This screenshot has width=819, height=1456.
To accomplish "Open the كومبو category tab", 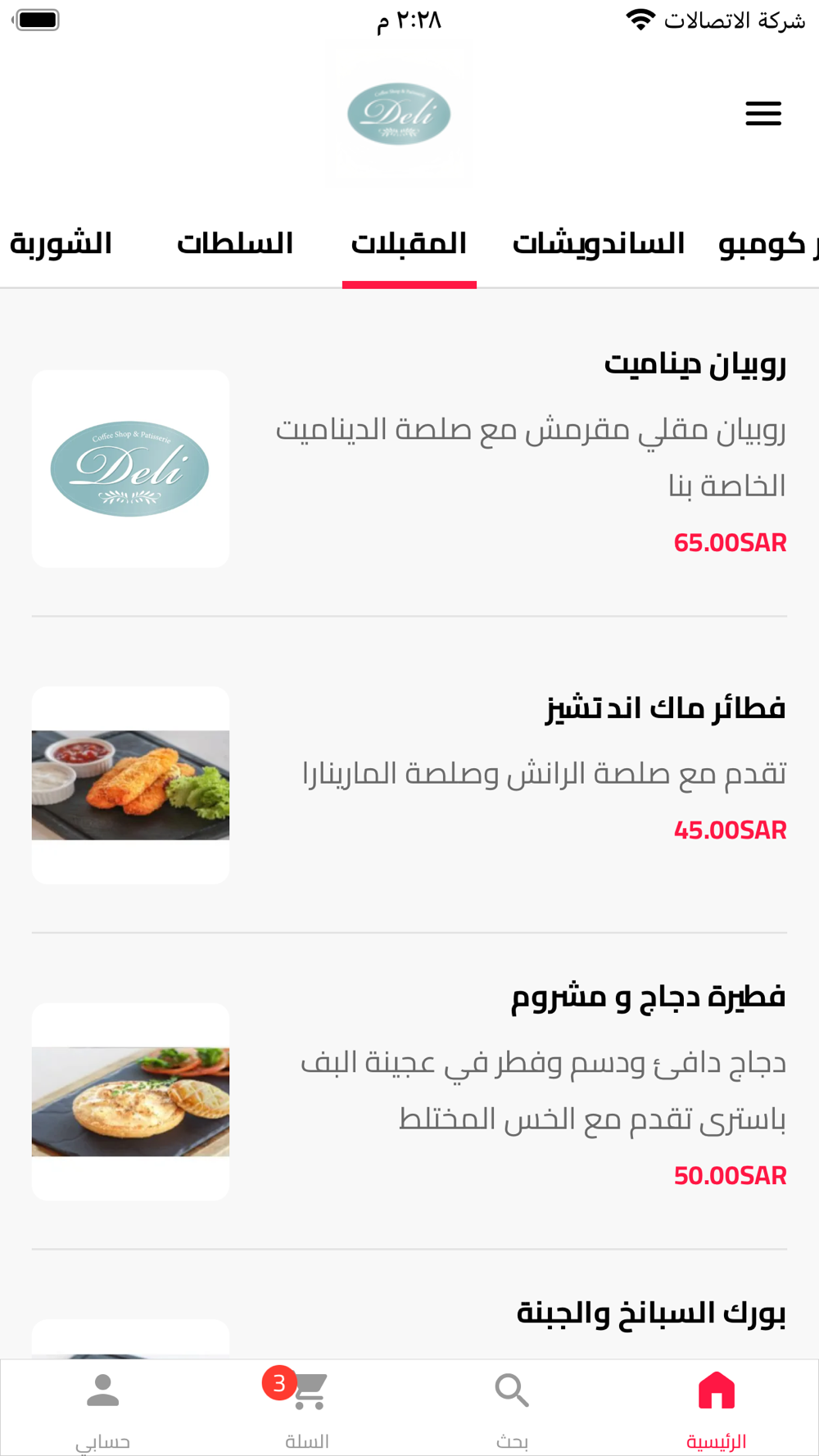I will pyautogui.click(x=768, y=243).
